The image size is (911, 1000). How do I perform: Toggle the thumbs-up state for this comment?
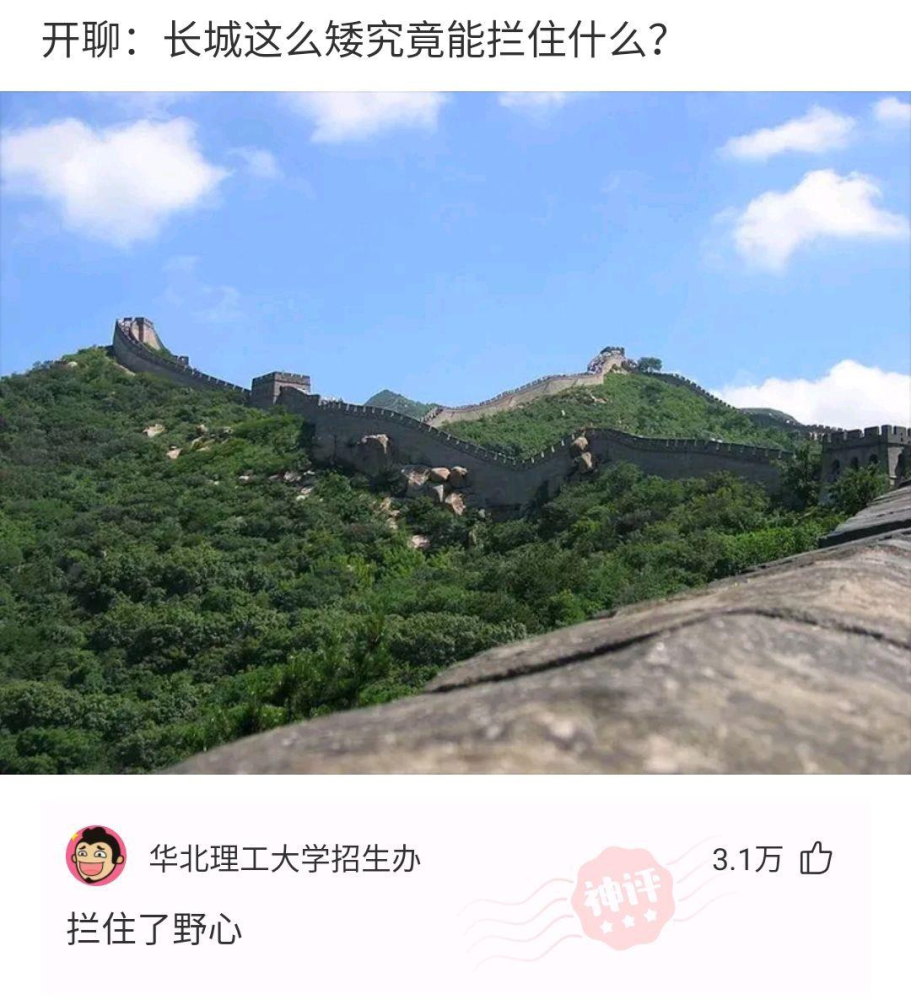(815, 857)
